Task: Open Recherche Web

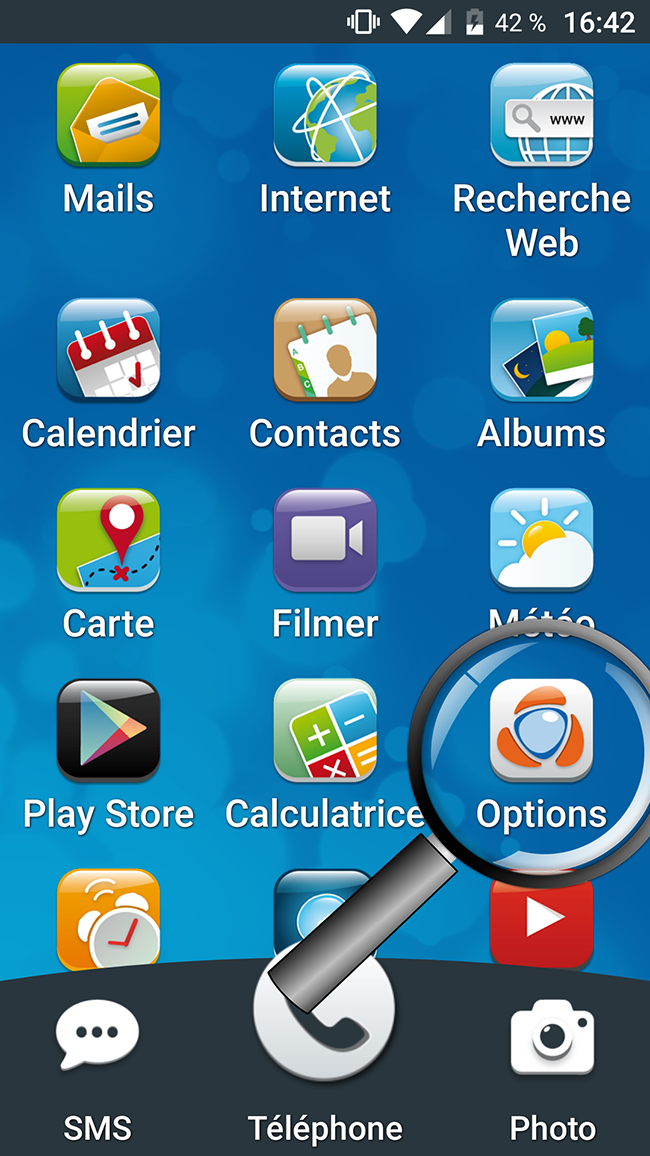Action: click(541, 115)
